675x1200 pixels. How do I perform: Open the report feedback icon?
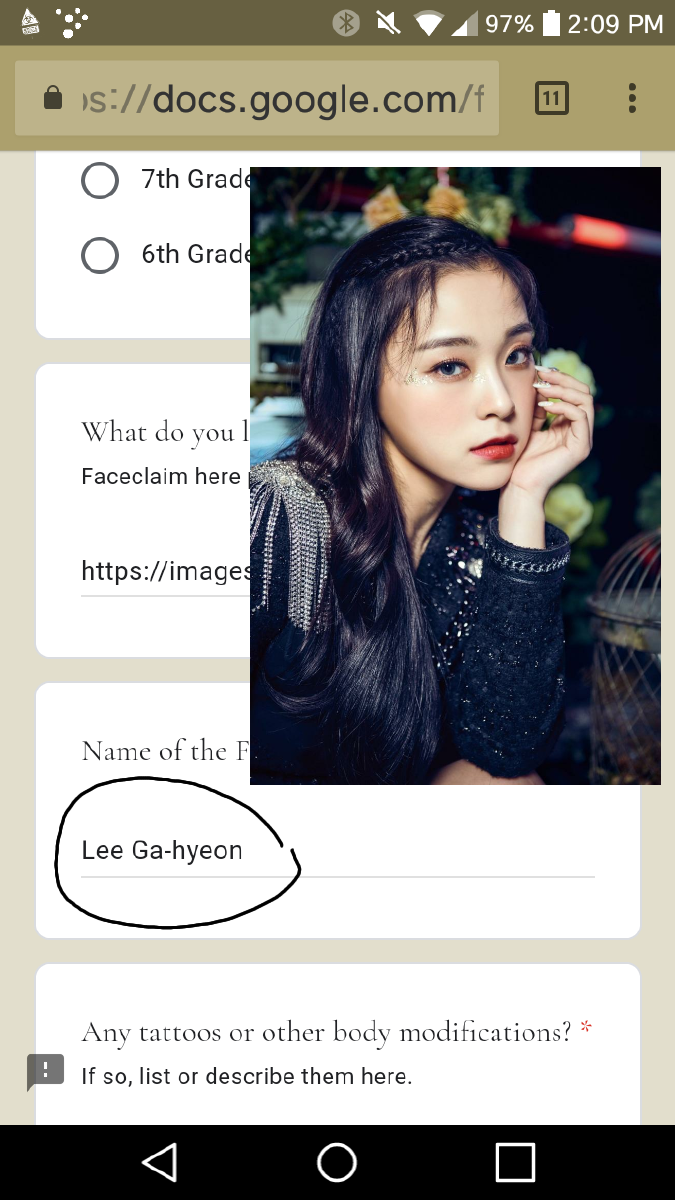point(45,1072)
